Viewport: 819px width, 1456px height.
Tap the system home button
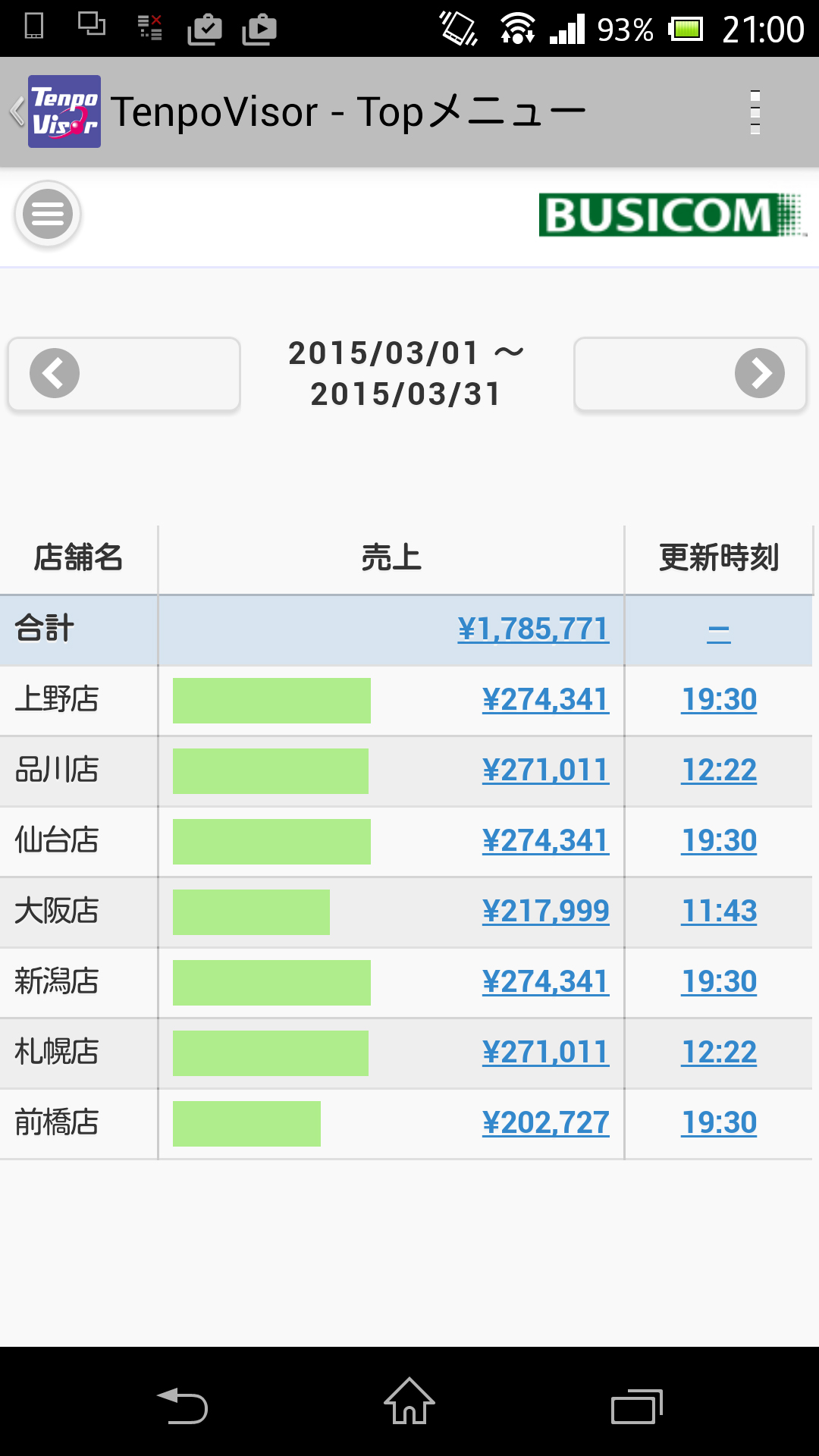409,1401
